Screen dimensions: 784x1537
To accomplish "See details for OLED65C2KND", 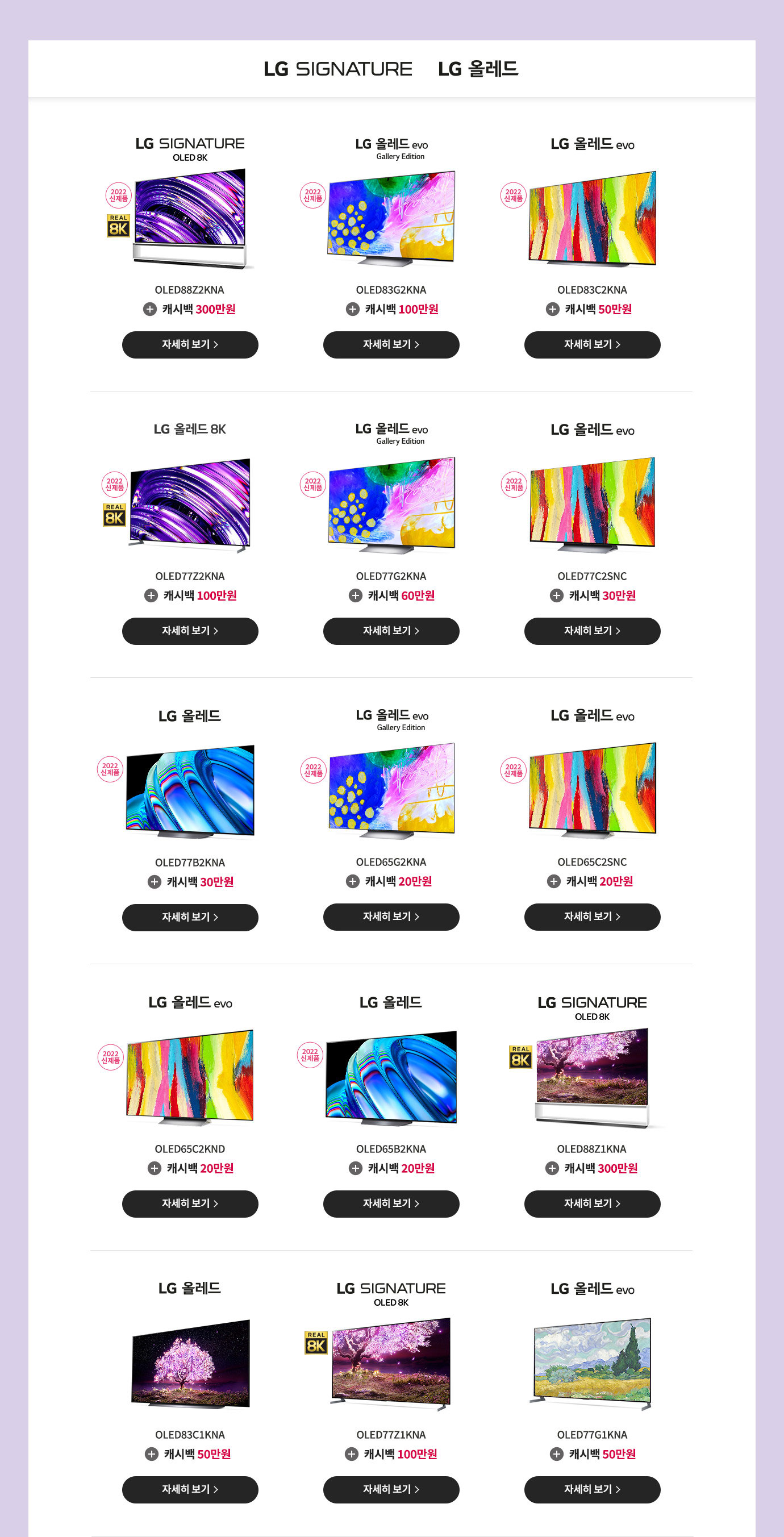I will (190, 1203).
